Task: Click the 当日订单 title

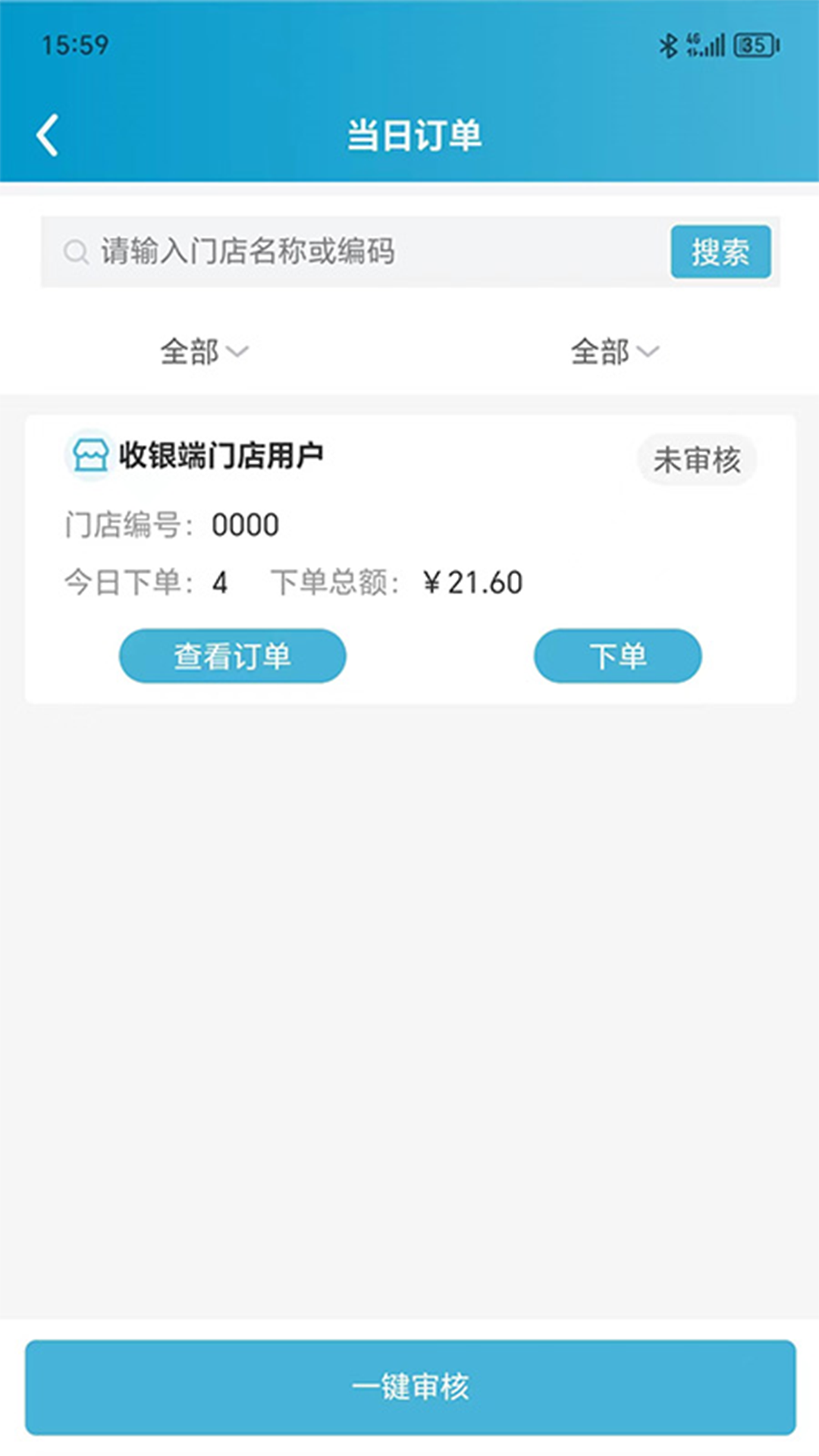Action: coord(415,133)
